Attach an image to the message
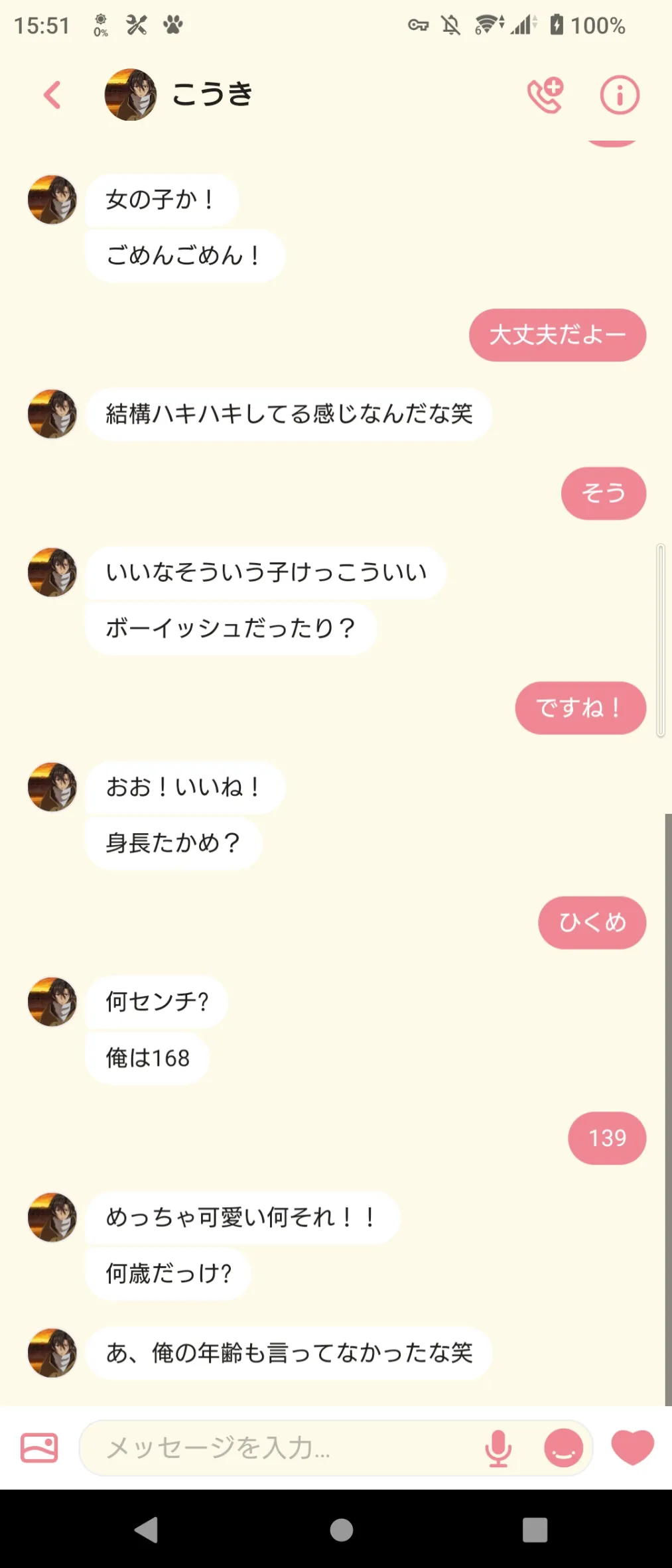 pyautogui.click(x=39, y=1447)
